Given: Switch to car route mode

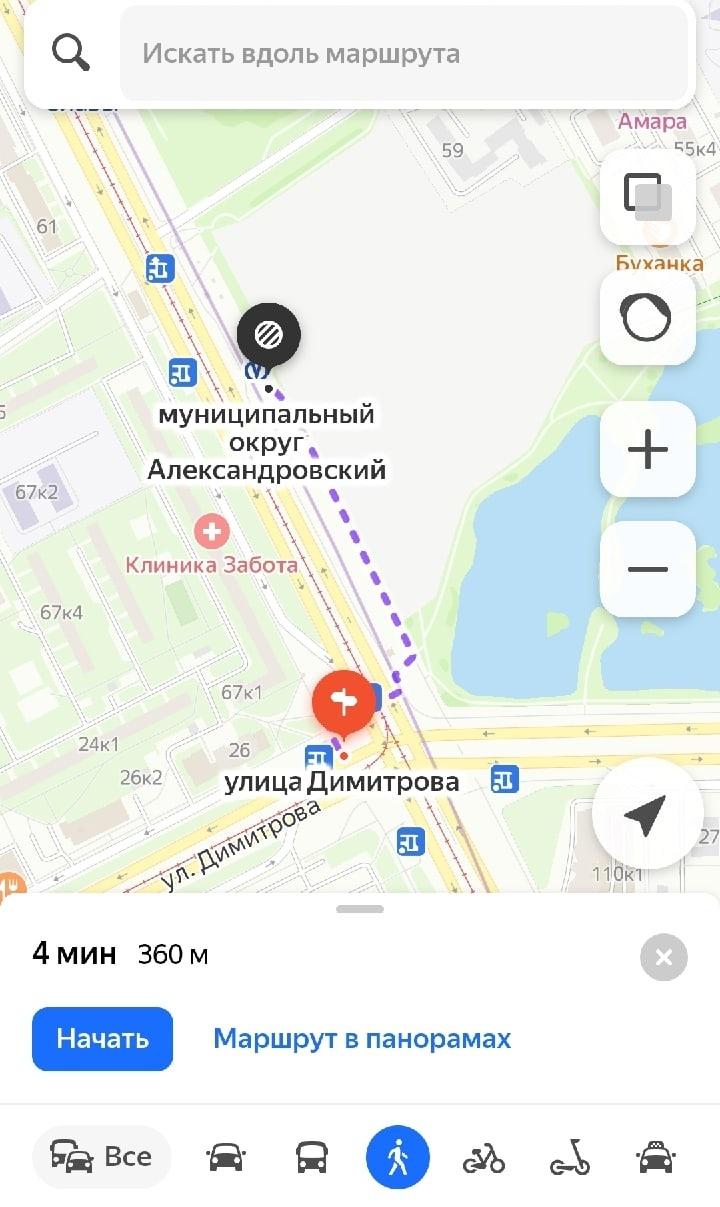Looking at the screenshot, I should pos(226,1157).
